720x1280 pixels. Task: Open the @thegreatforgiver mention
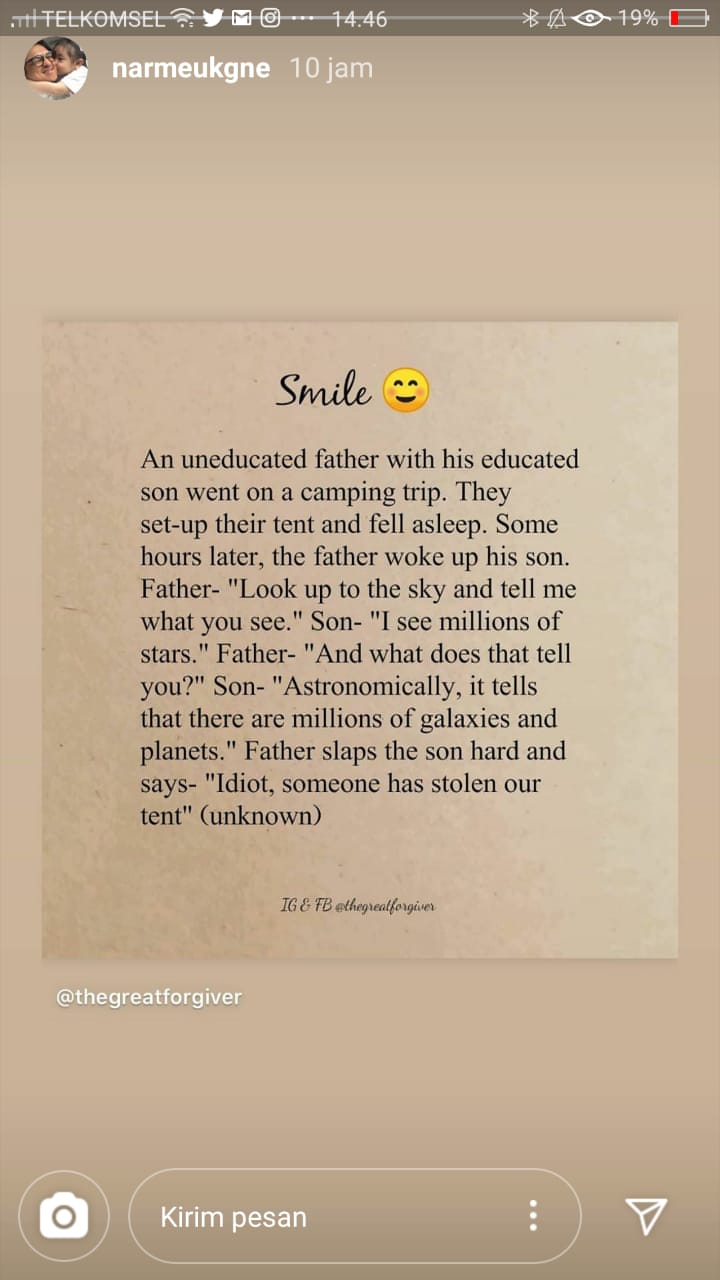point(149,997)
